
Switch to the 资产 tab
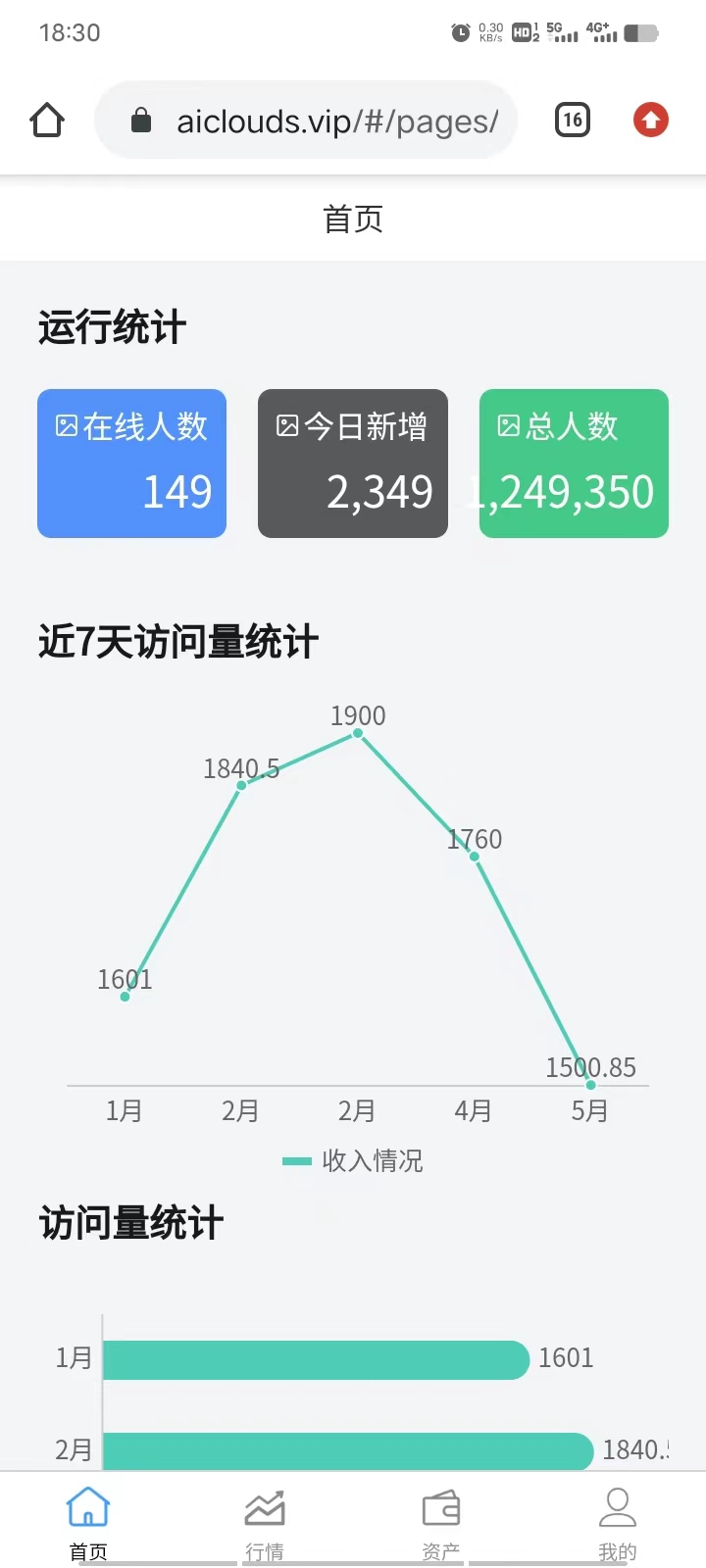(x=441, y=1522)
